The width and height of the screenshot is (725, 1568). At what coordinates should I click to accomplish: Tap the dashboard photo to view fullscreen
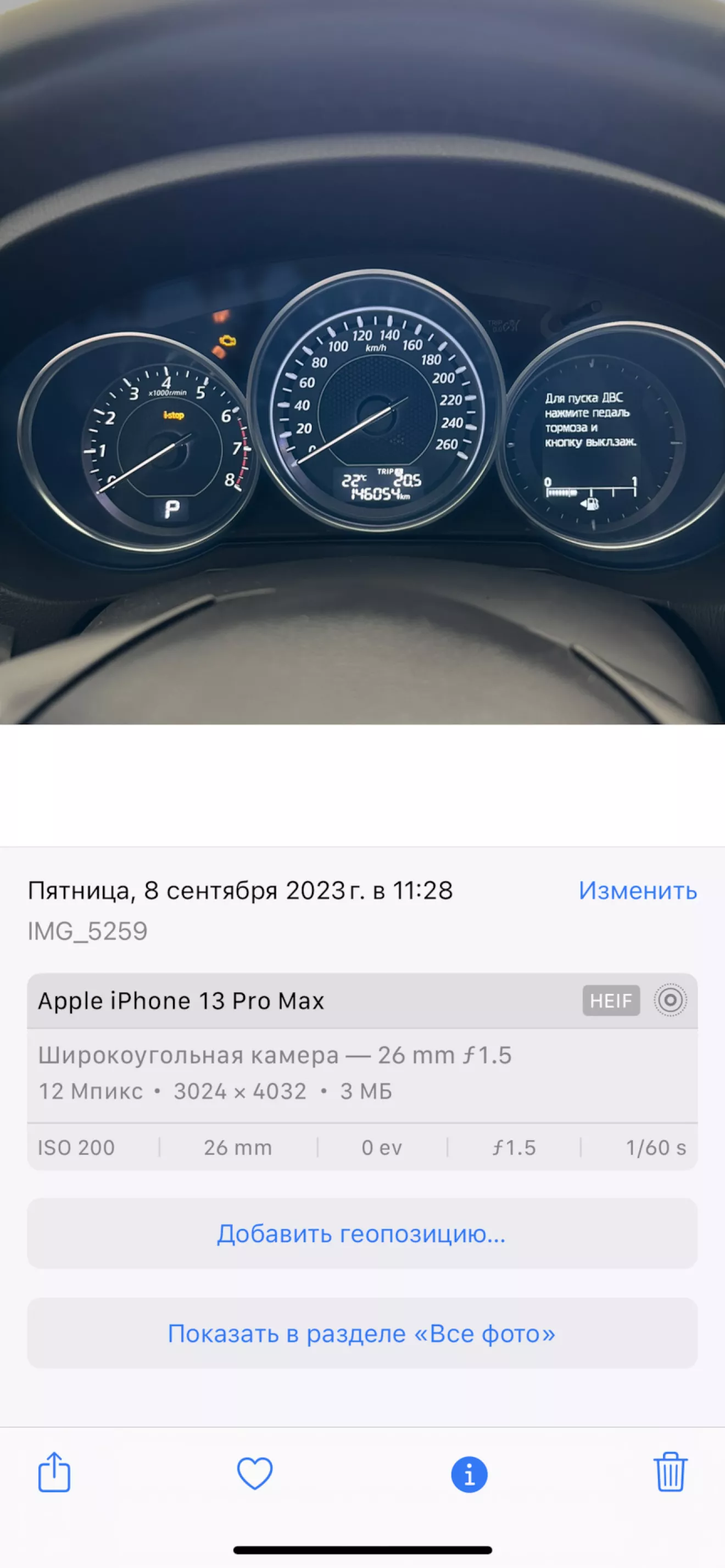362,362
